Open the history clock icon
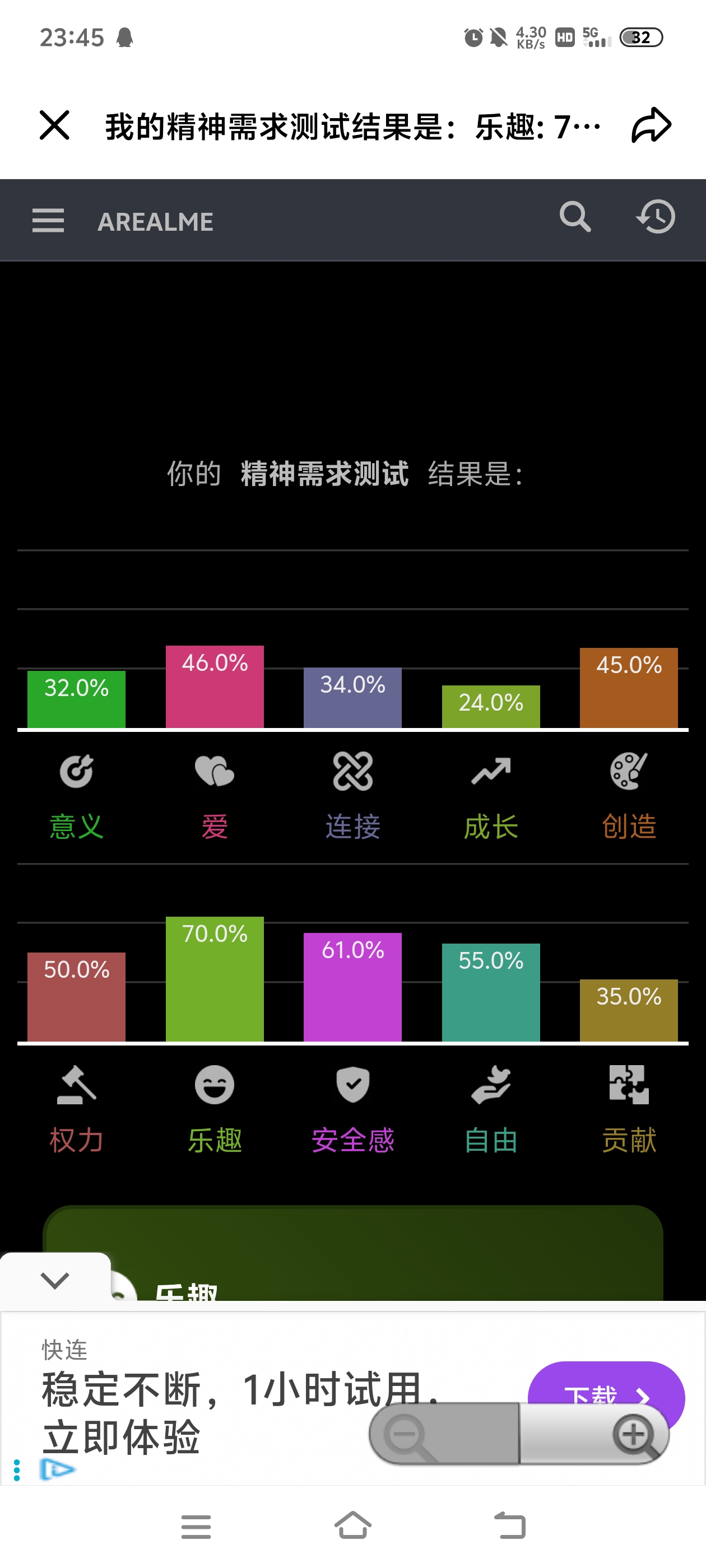The image size is (706, 1568). [x=656, y=217]
